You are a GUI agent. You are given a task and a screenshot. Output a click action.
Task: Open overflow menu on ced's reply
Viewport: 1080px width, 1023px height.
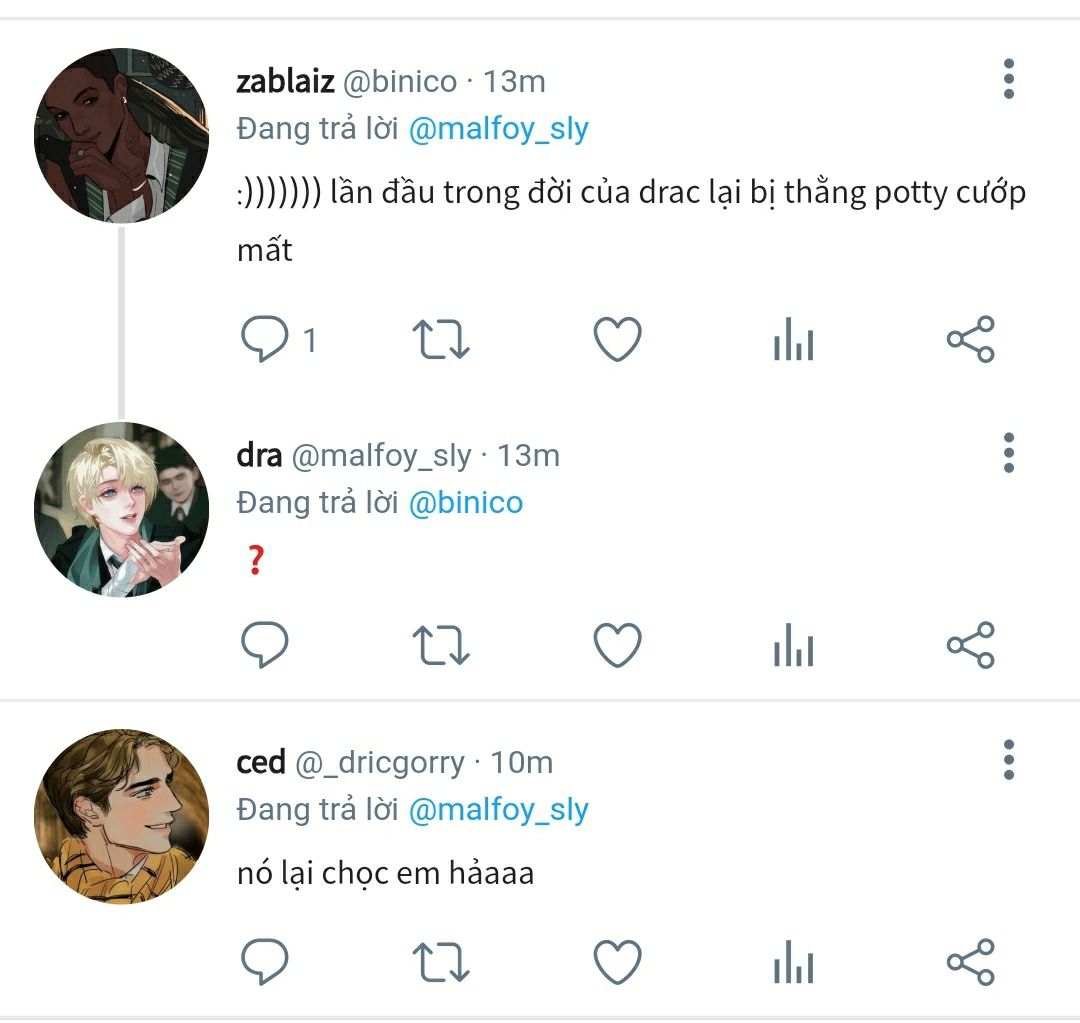click(x=1008, y=761)
